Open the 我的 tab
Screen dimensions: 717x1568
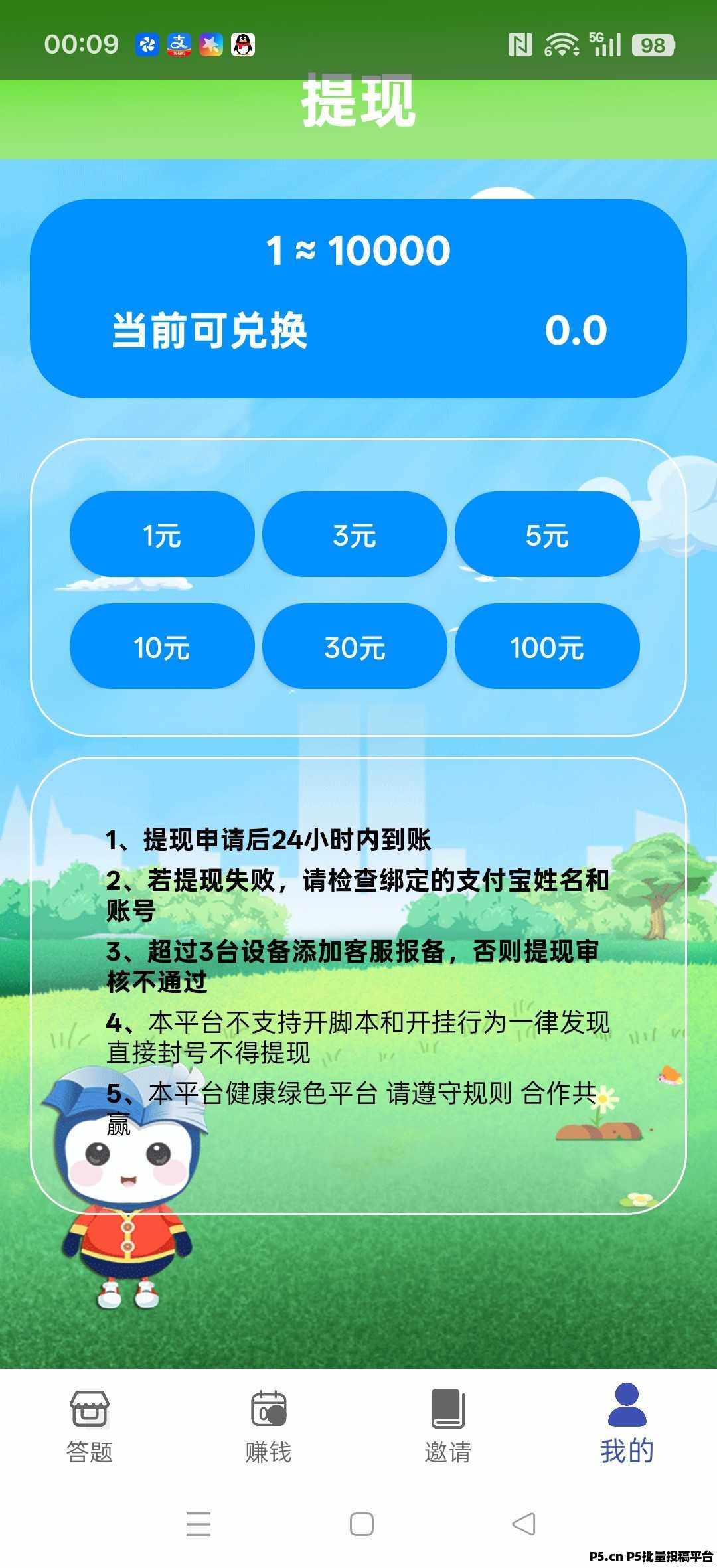(627, 1426)
